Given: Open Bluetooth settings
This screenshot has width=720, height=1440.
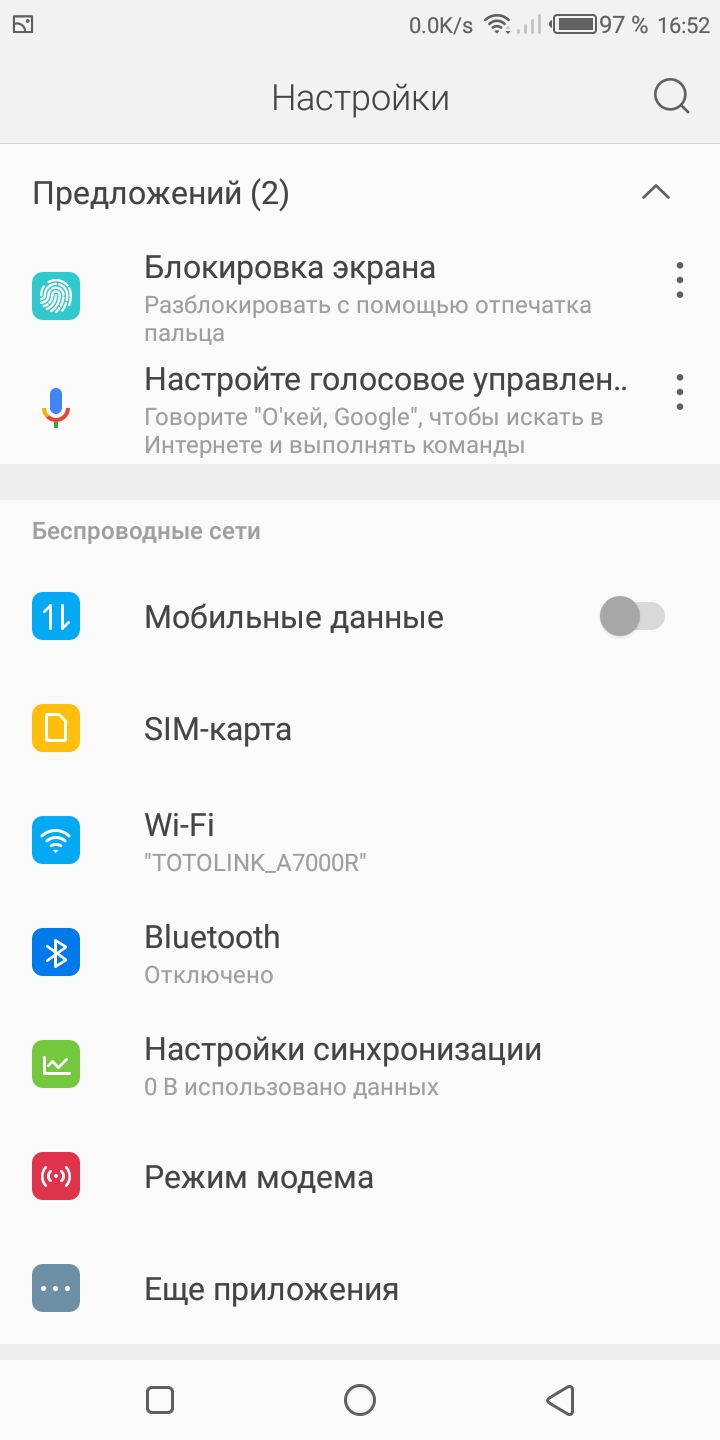Looking at the screenshot, I should [360, 953].
